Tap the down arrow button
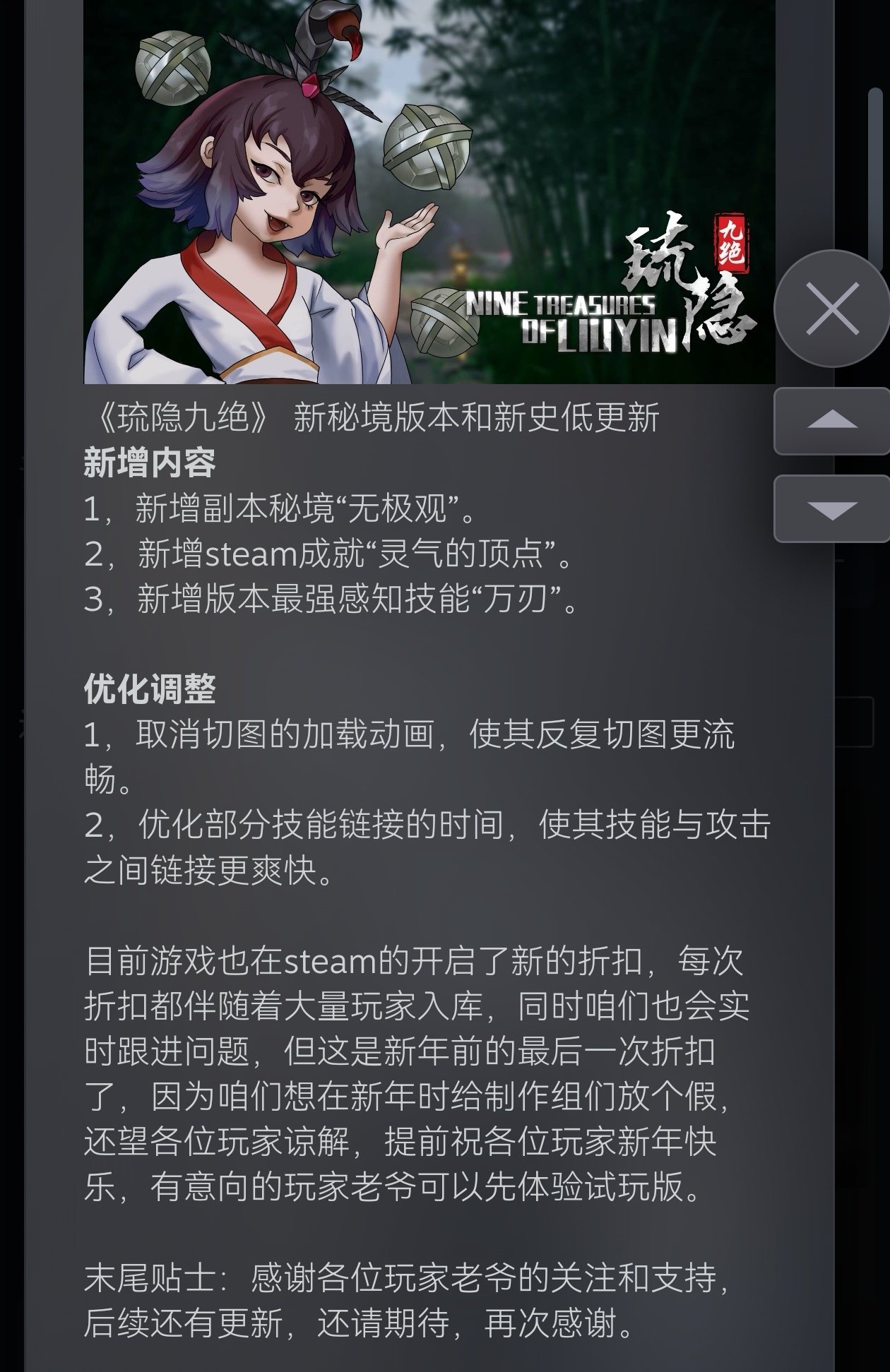This screenshot has height=1372, width=890. [x=831, y=509]
